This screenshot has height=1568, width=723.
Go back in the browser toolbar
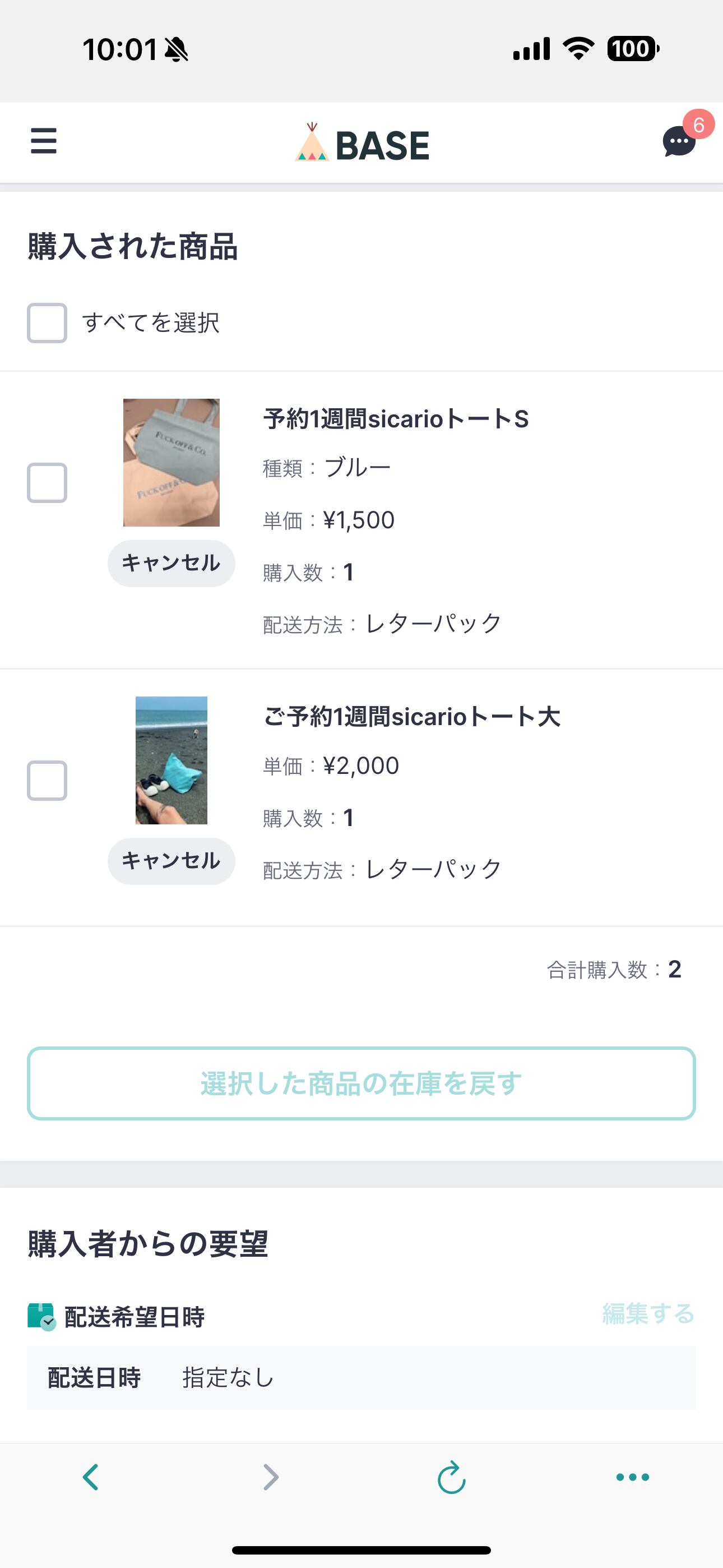tap(91, 1477)
